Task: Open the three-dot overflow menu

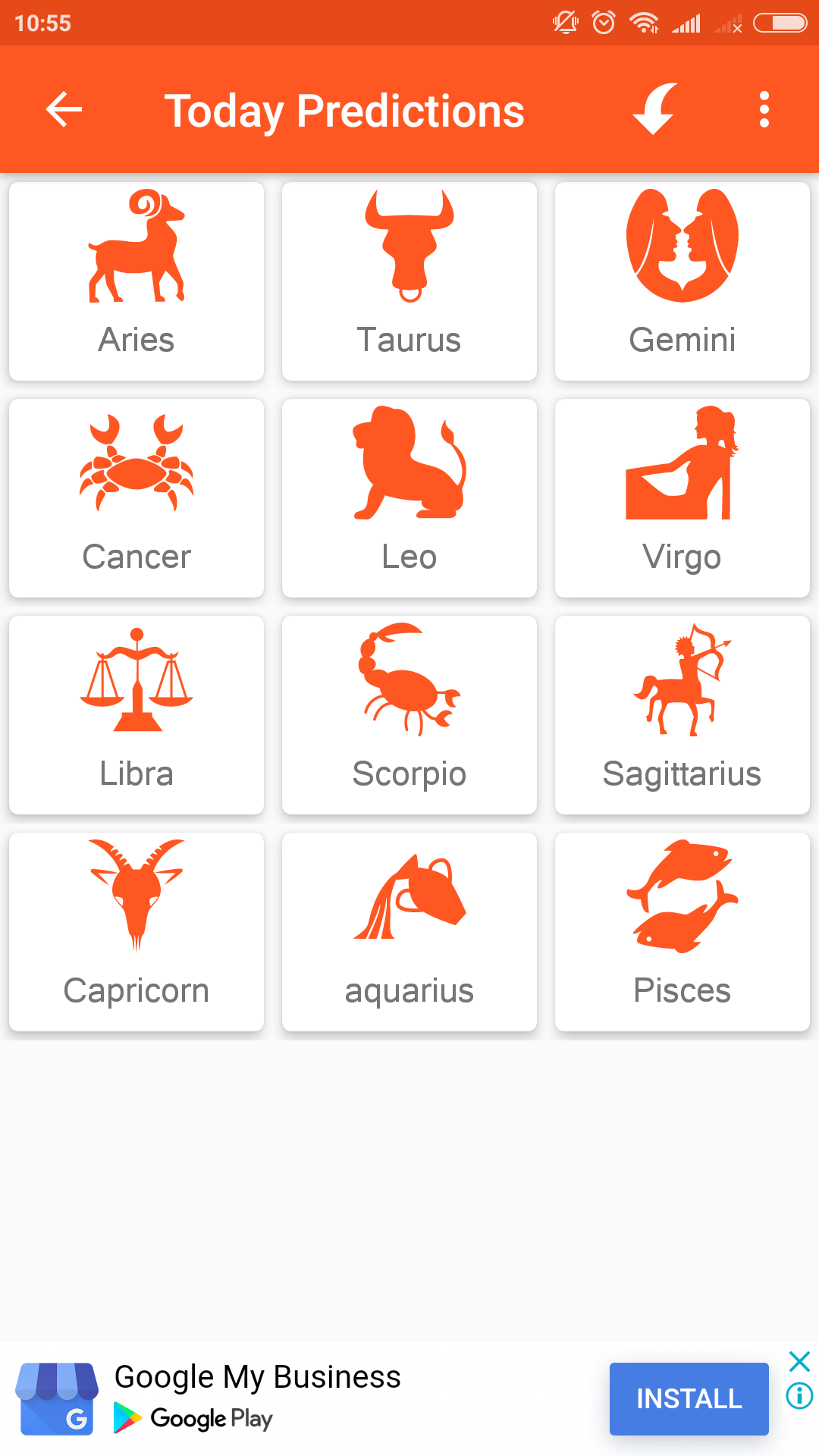Action: coord(764,109)
